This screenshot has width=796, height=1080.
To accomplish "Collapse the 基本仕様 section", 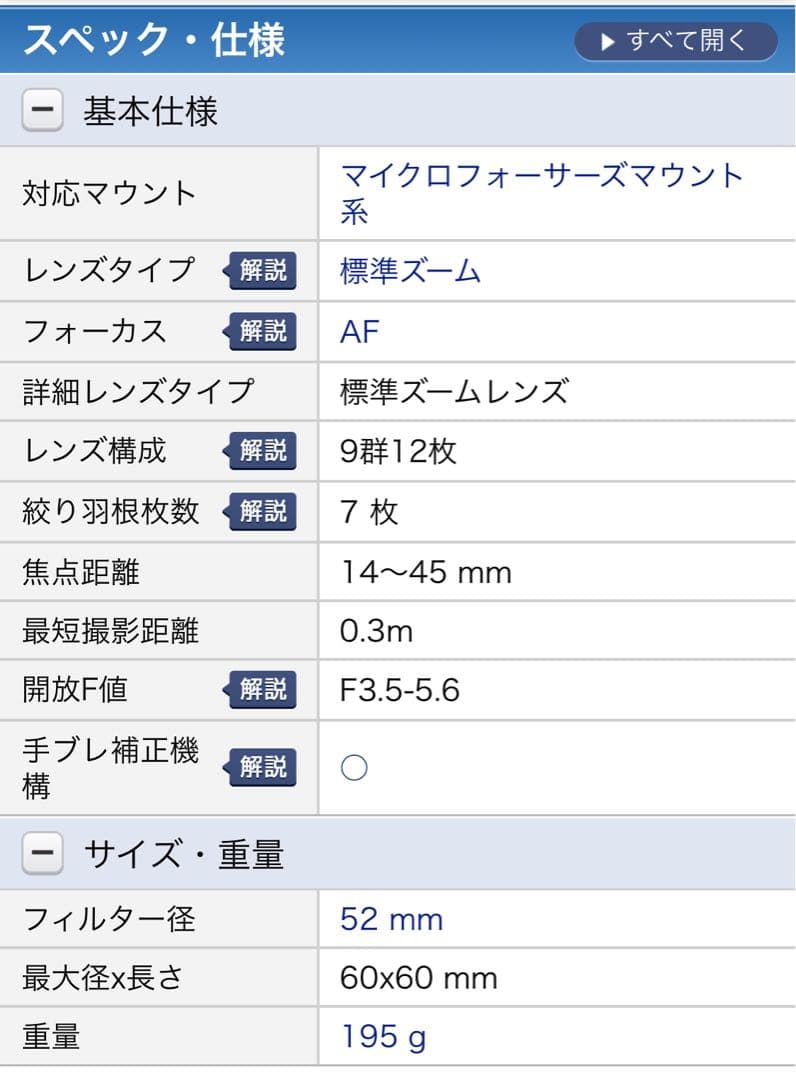I will [42, 111].
